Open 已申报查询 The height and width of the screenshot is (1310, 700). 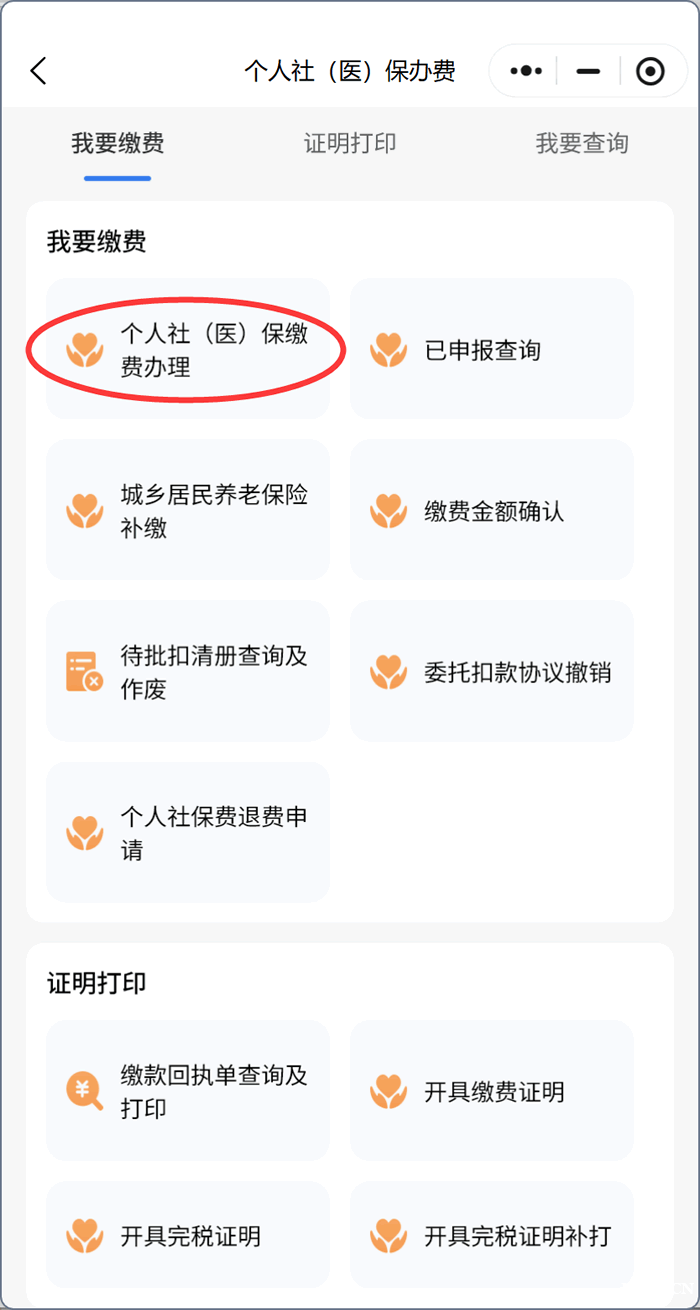pos(491,350)
